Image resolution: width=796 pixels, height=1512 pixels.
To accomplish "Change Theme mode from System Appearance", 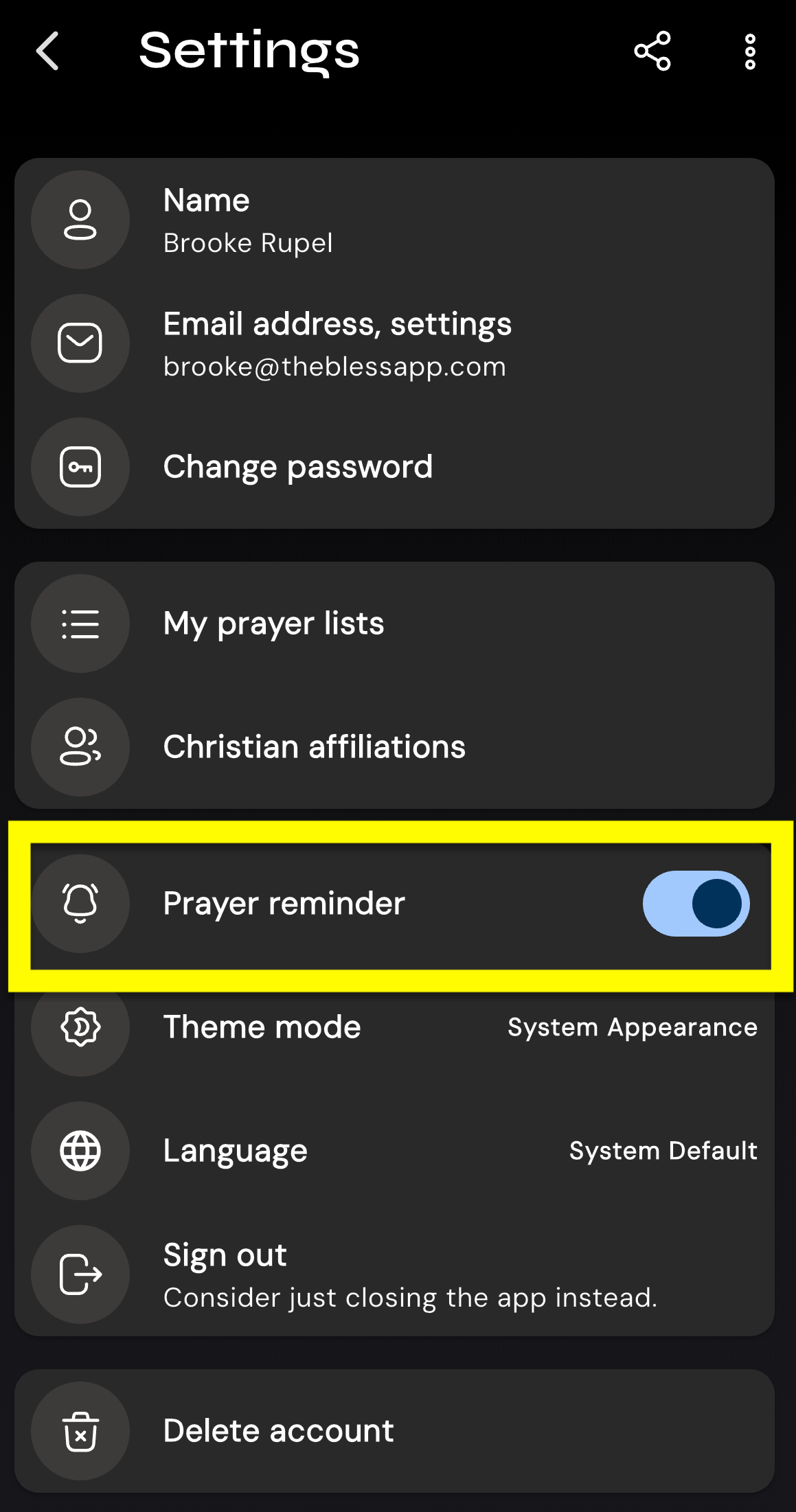I will pos(394,1027).
